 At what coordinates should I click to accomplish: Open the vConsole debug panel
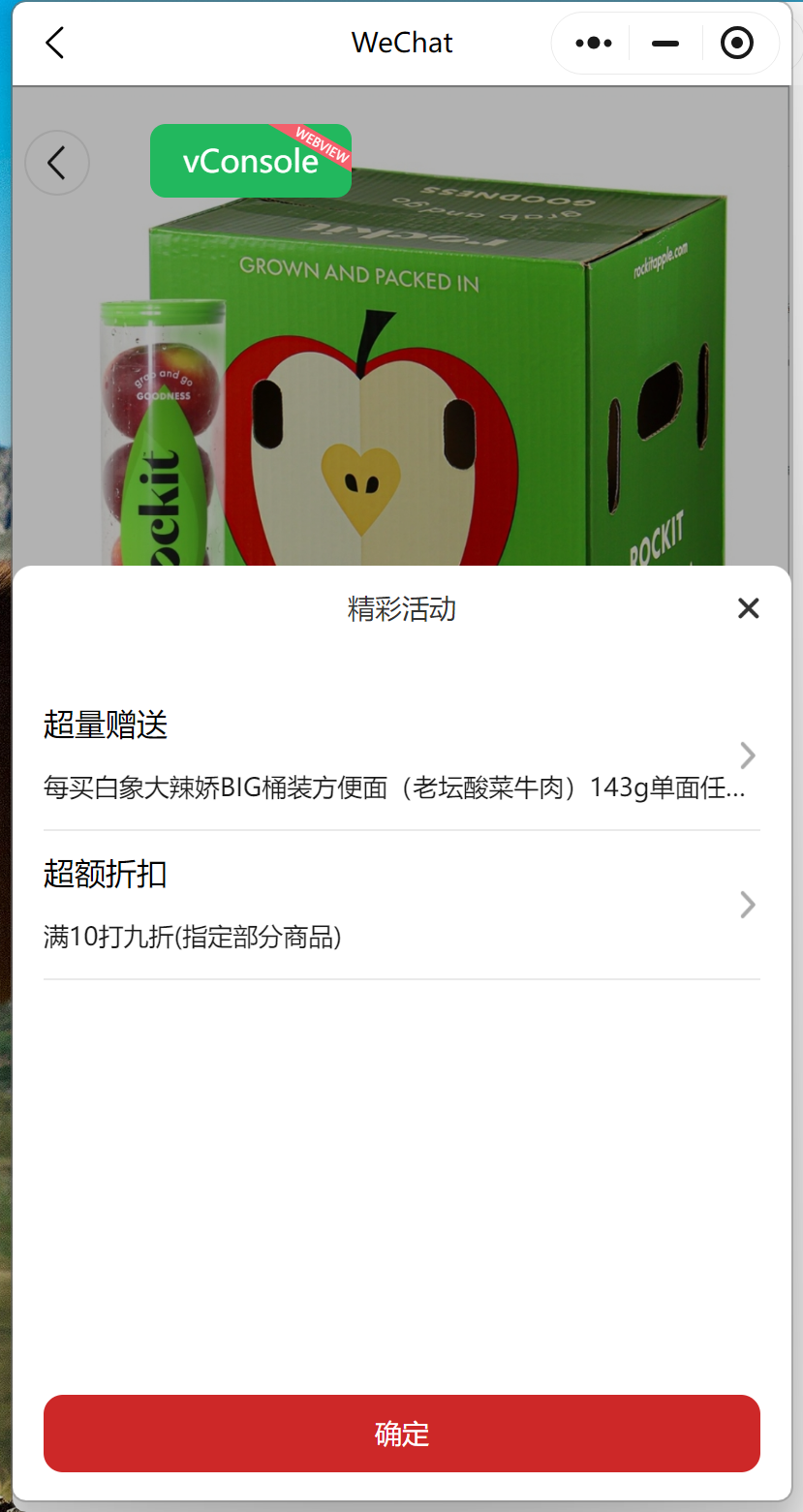point(251,161)
